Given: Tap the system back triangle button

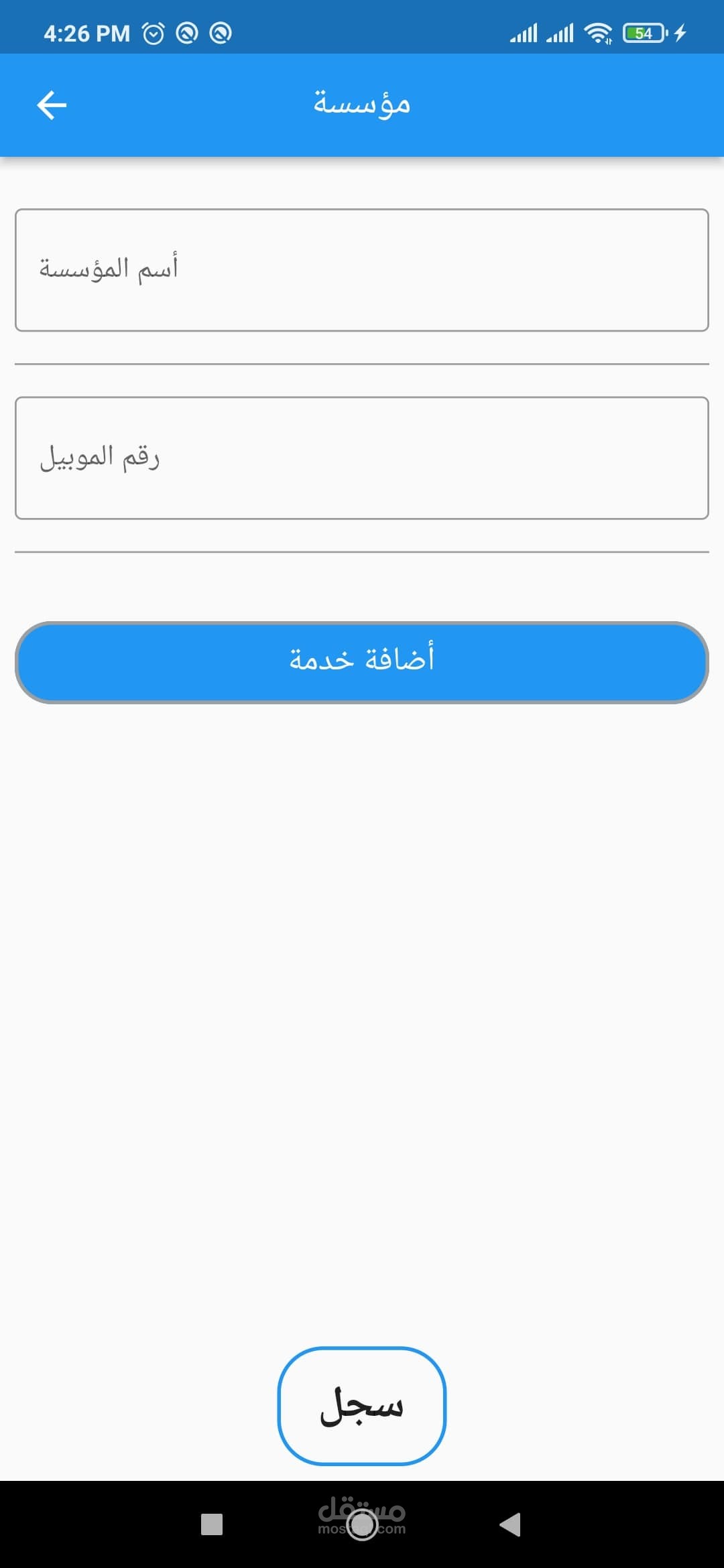Looking at the screenshot, I should click(511, 1524).
